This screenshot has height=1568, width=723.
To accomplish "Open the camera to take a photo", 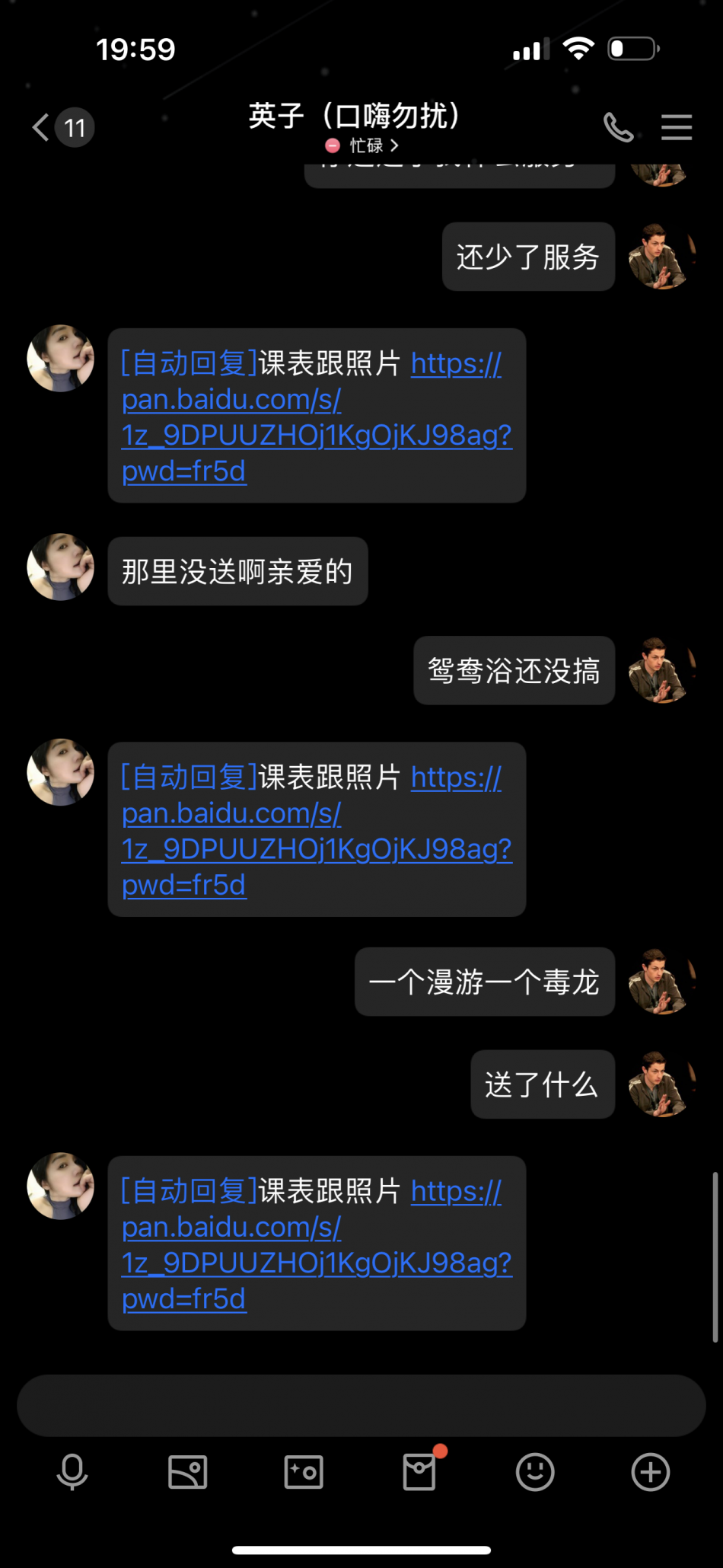I will click(304, 1471).
